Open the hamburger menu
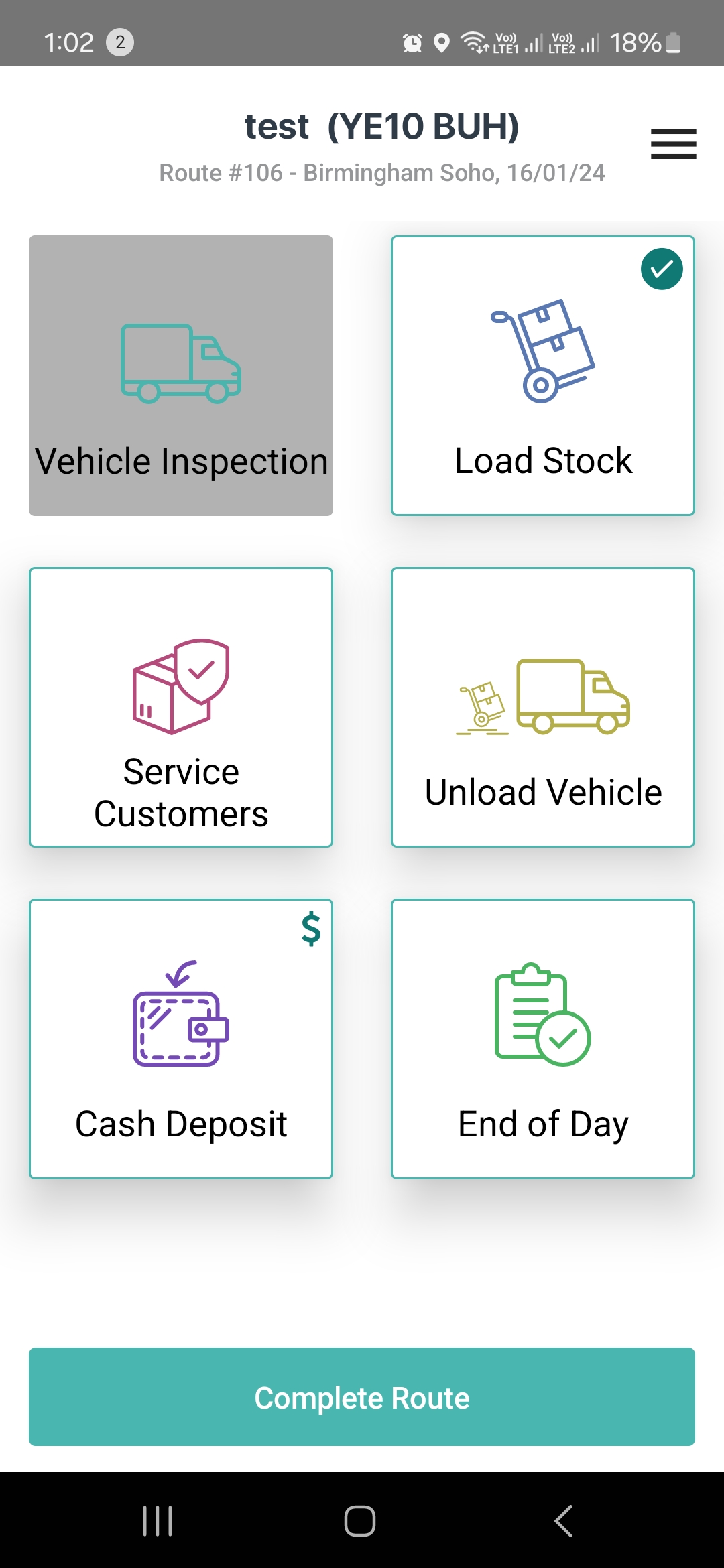This screenshot has width=724, height=1568. 673,144
